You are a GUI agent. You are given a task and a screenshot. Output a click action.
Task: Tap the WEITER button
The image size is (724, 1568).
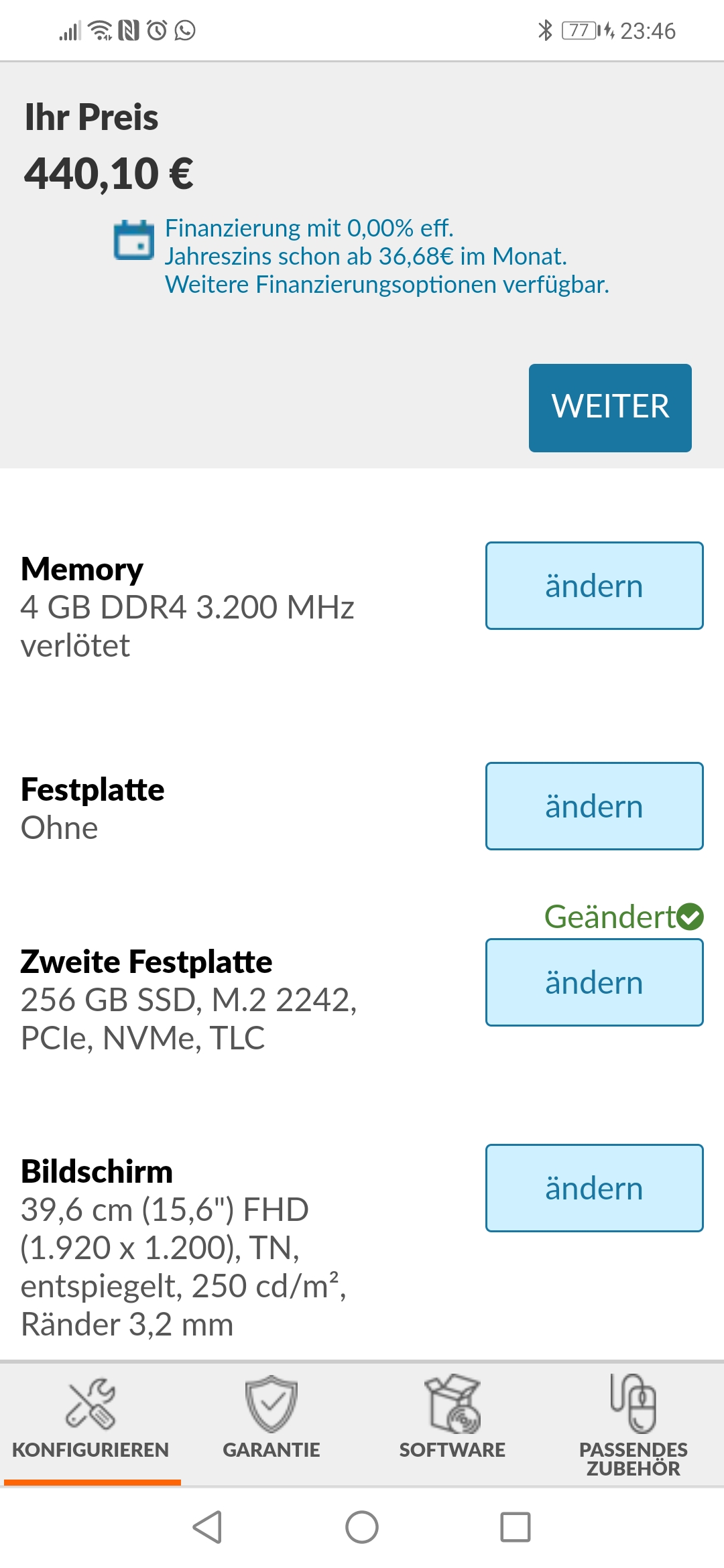coord(610,407)
